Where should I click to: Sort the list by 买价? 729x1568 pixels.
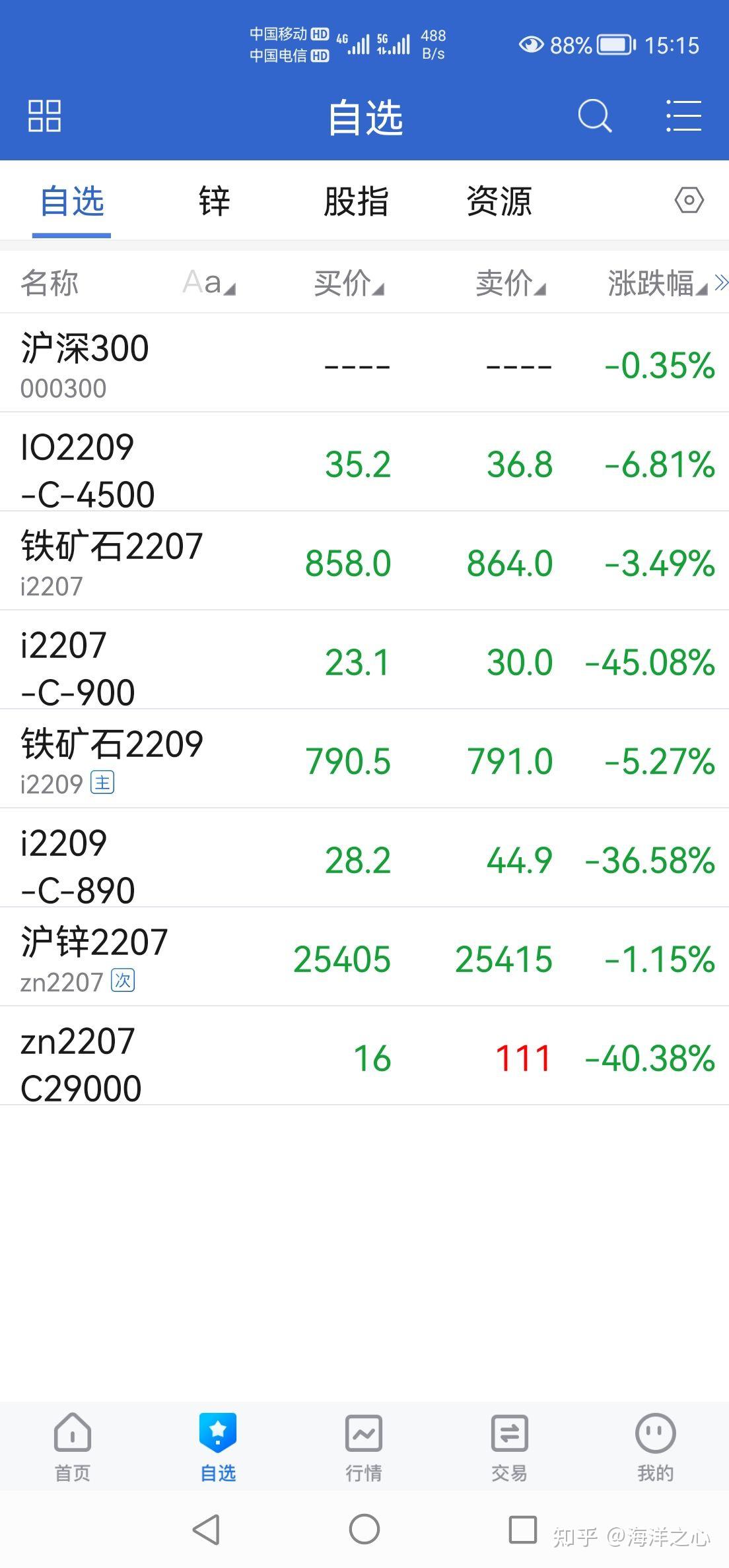(349, 283)
